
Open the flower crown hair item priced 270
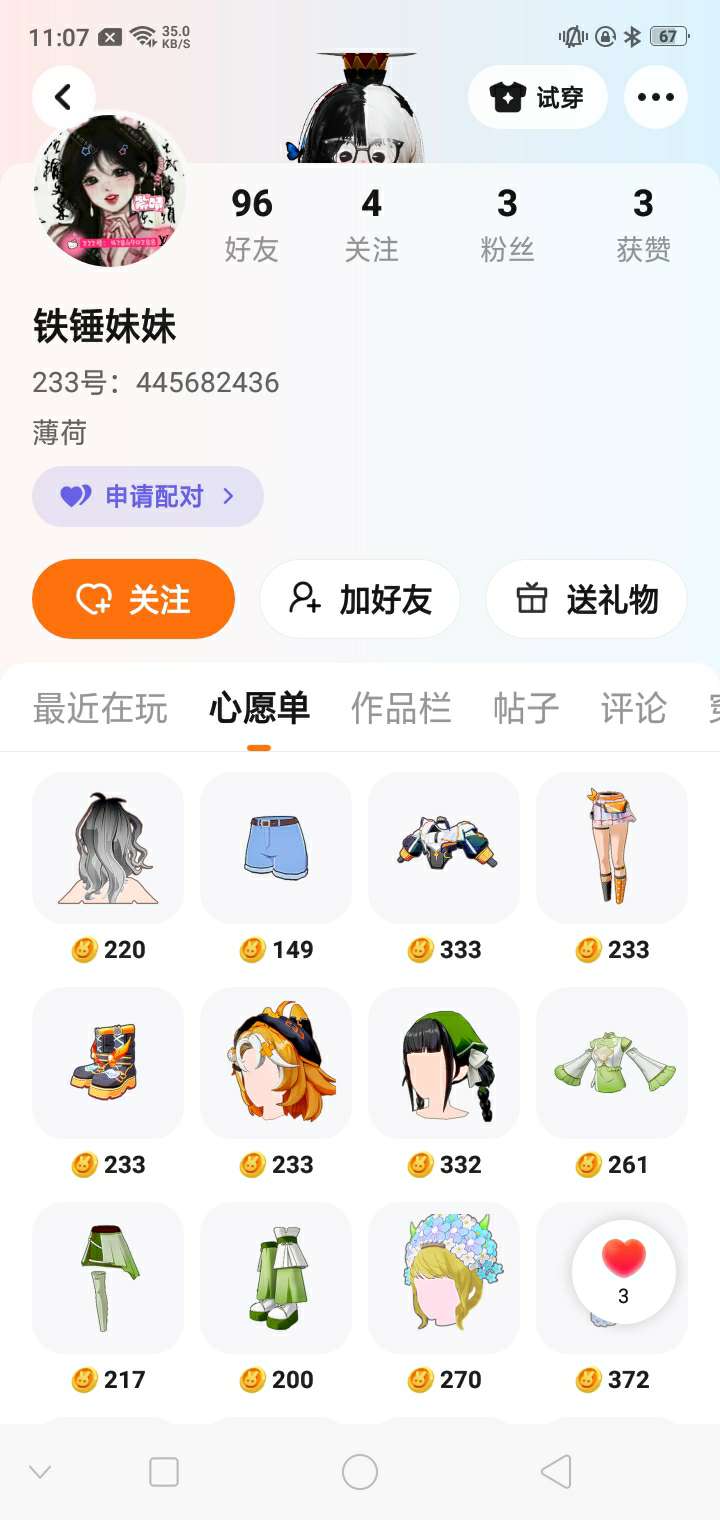(x=444, y=1278)
